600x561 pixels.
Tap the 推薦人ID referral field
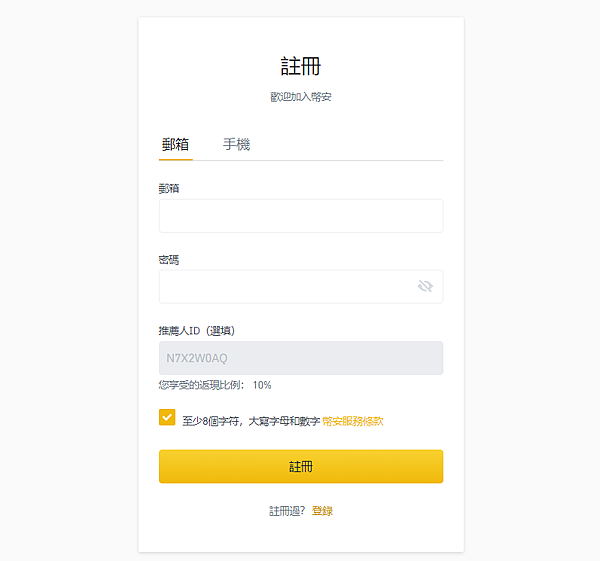pos(300,358)
